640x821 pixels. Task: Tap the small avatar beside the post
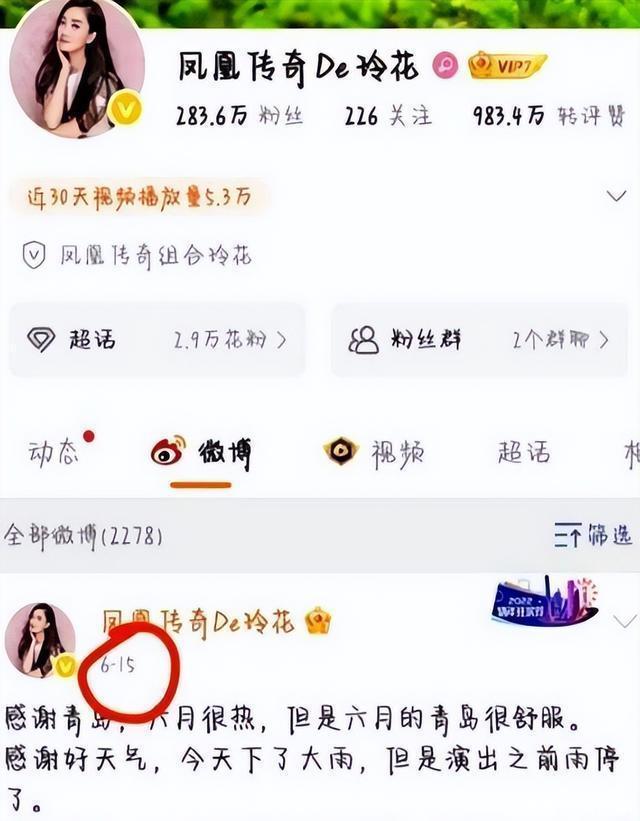pyautogui.click(x=40, y=639)
